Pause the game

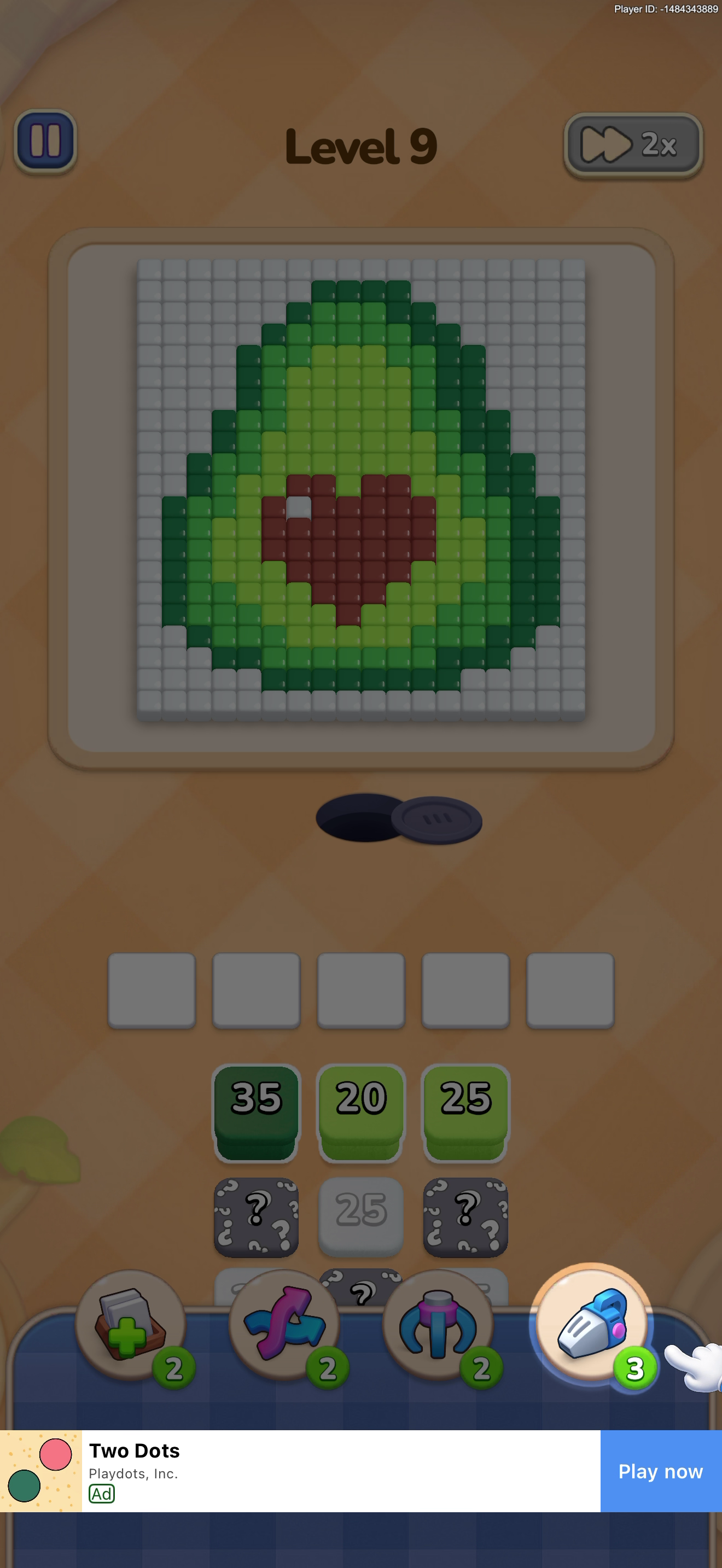[x=45, y=141]
